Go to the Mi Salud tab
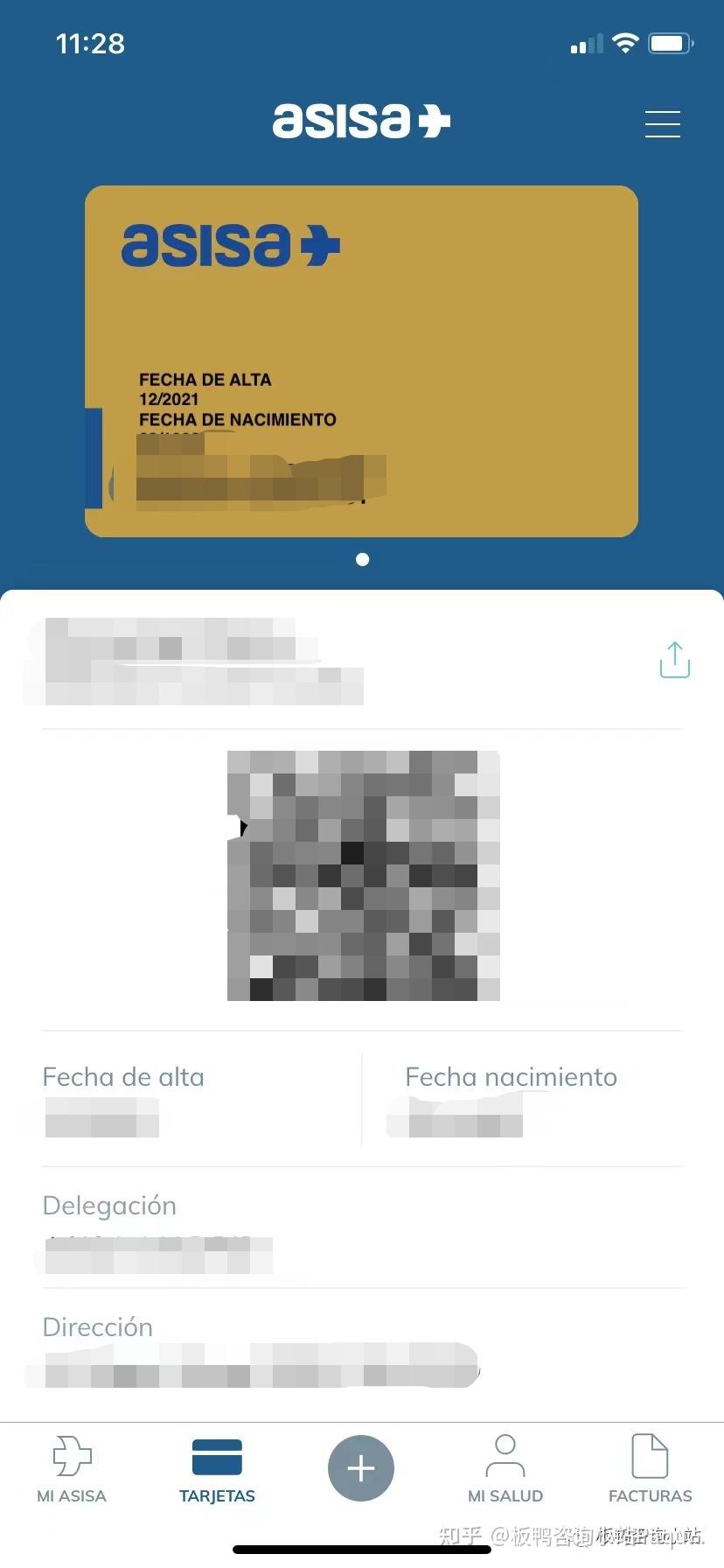 (x=505, y=1469)
